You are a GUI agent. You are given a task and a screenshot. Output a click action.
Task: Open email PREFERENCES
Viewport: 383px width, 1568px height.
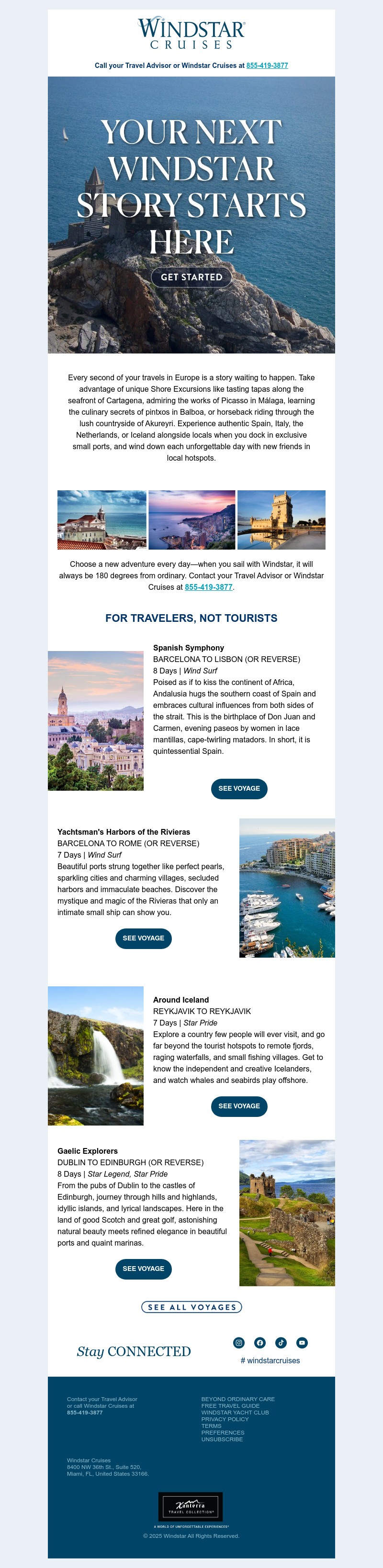click(222, 1433)
